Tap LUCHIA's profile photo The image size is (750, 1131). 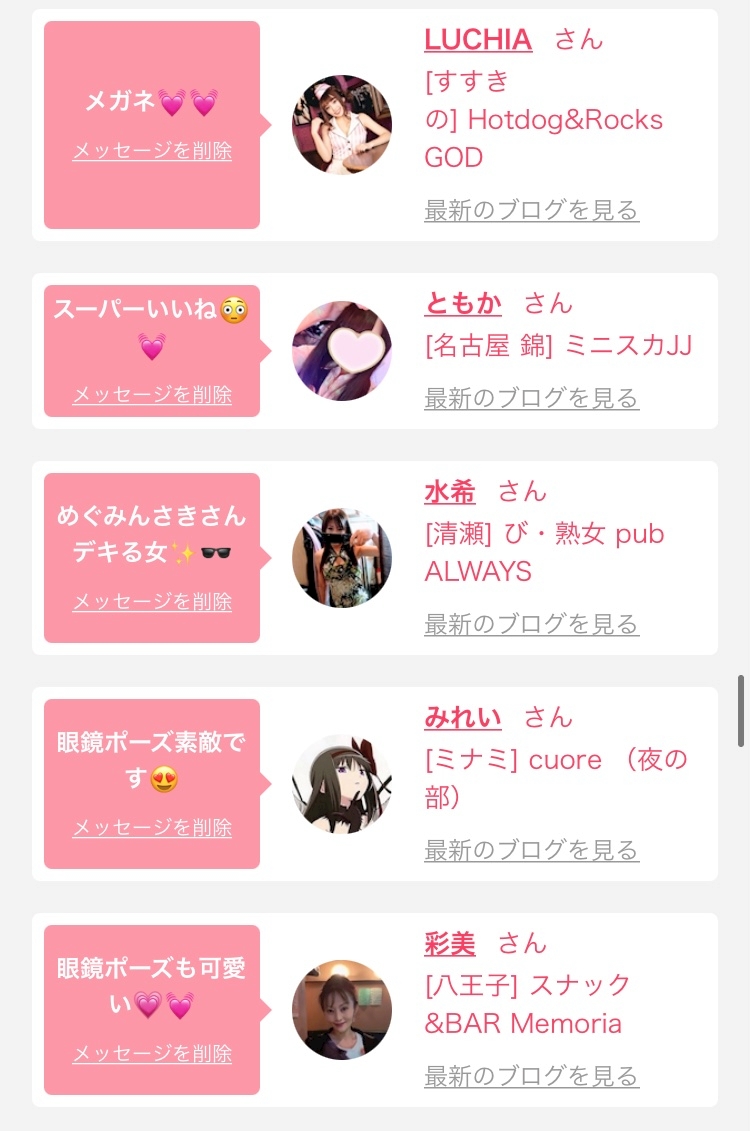tap(342, 125)
